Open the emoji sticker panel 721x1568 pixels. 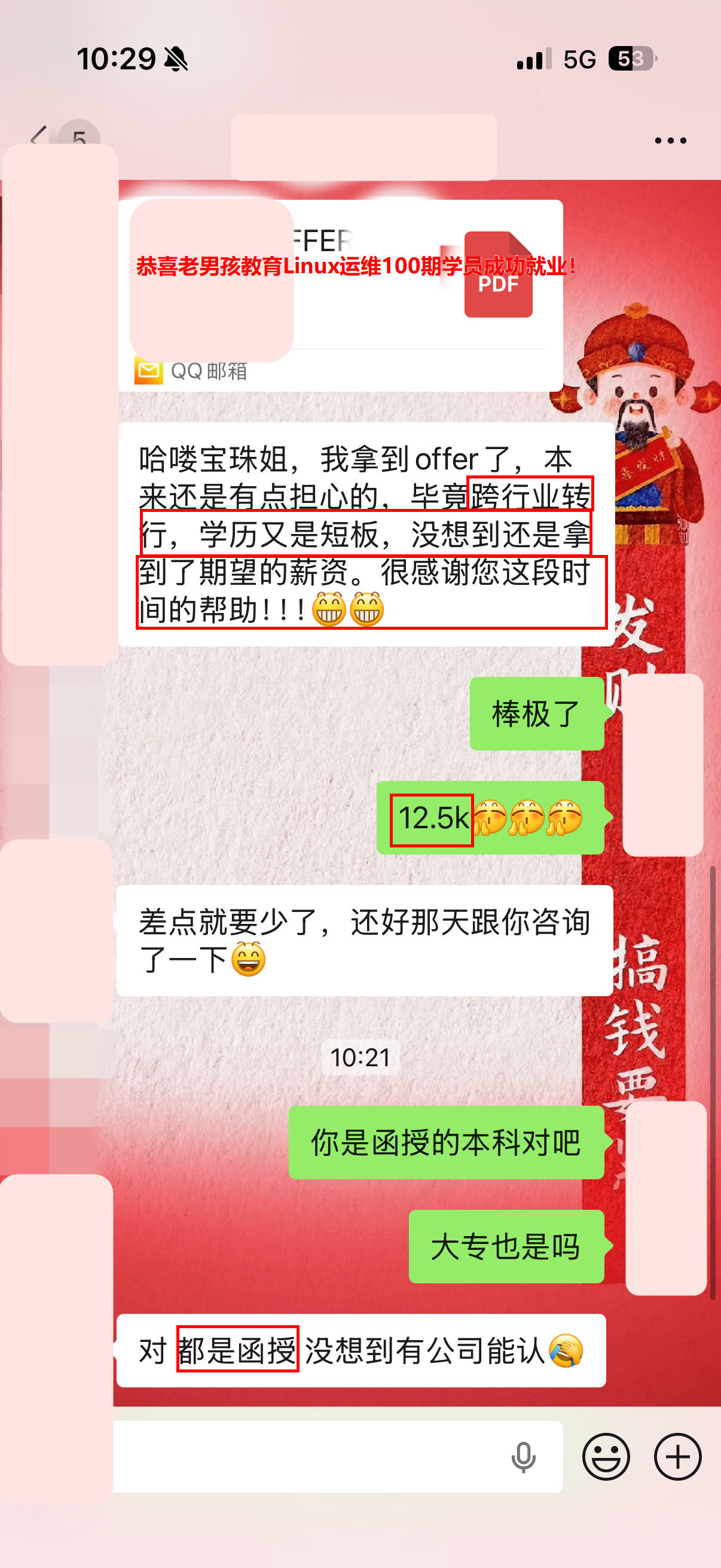pos(606,1457)
